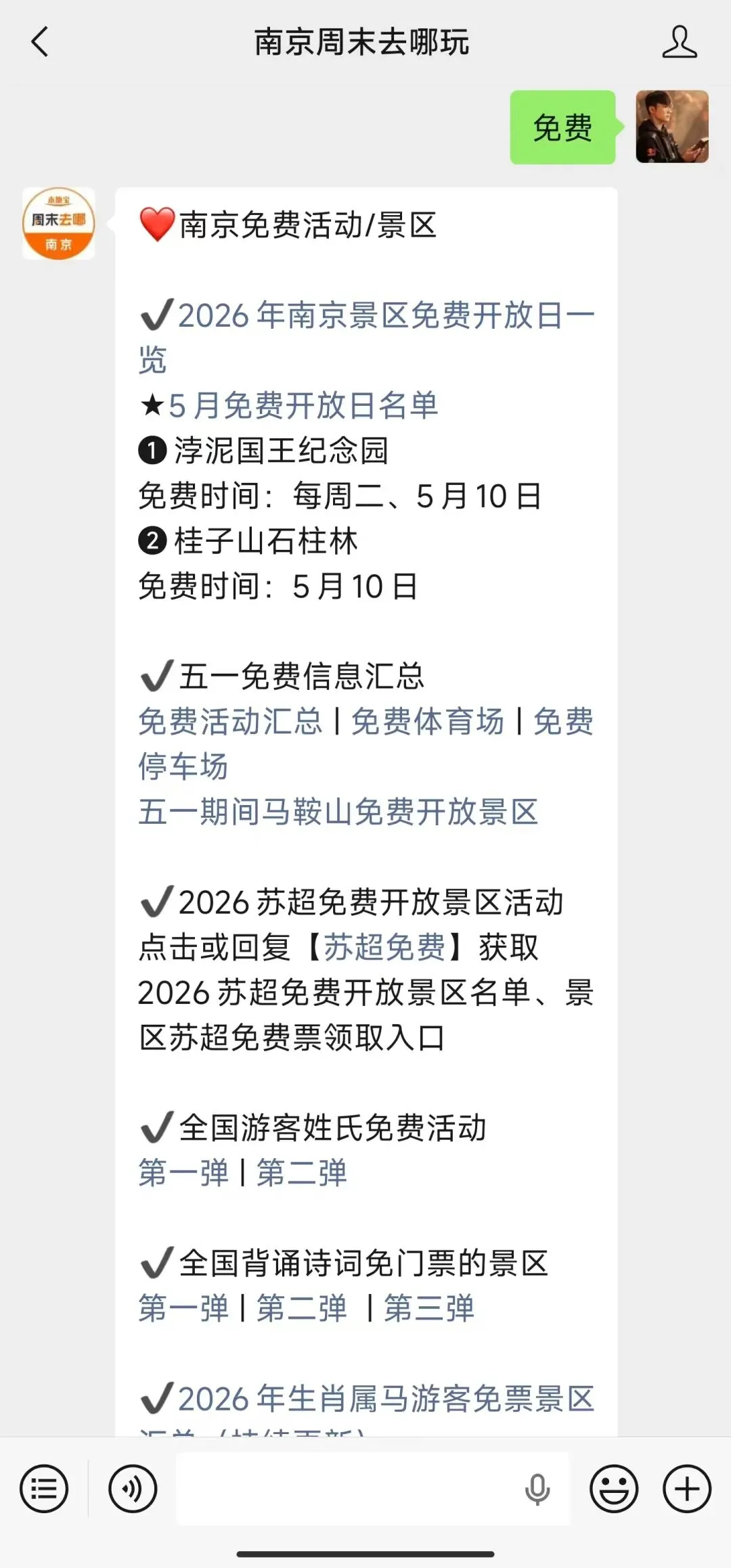
Task: Open 第一弹 under 全国游客姓氏免费活动
Action: 183,1173
